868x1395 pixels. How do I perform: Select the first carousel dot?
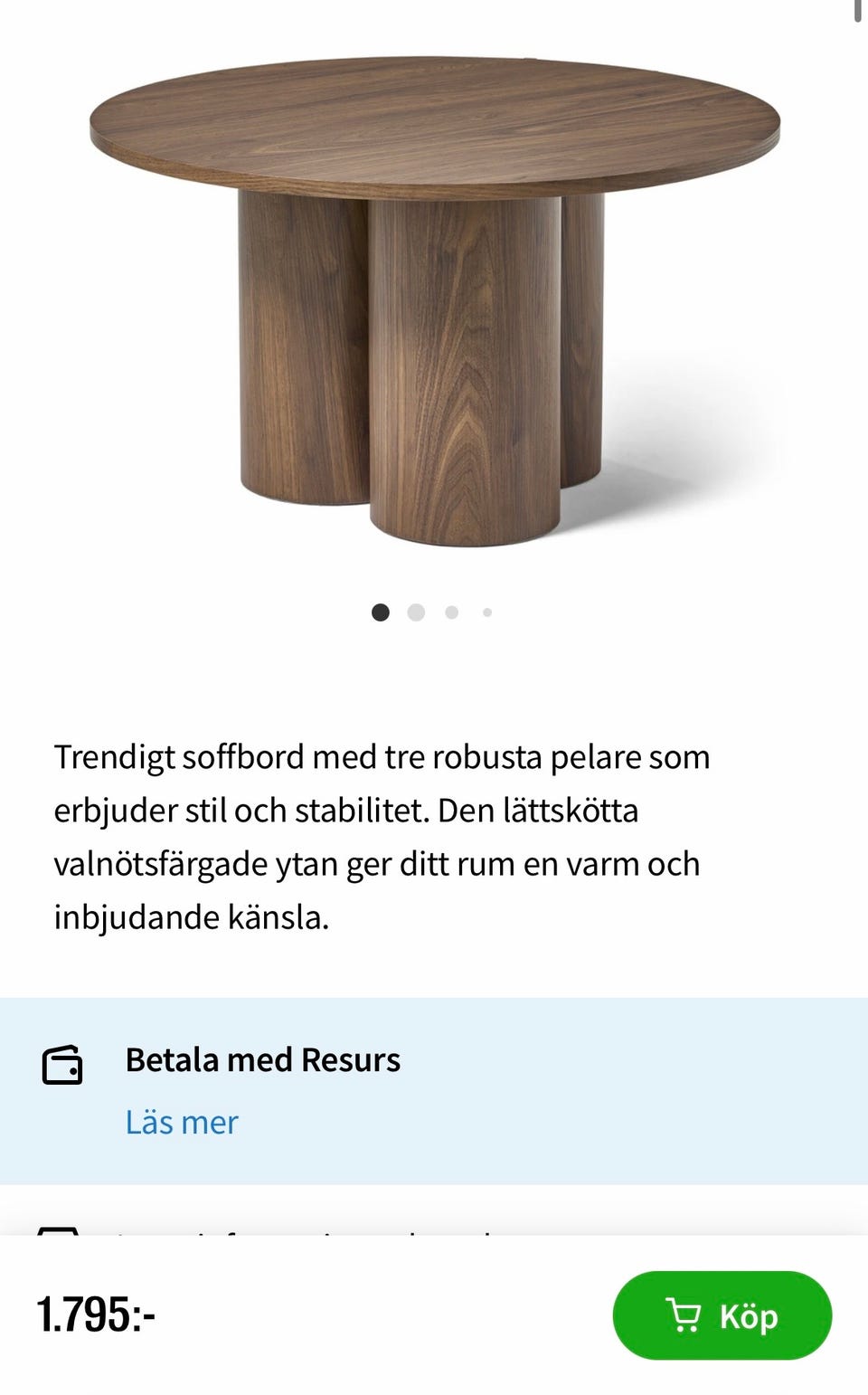pos(382,612)
